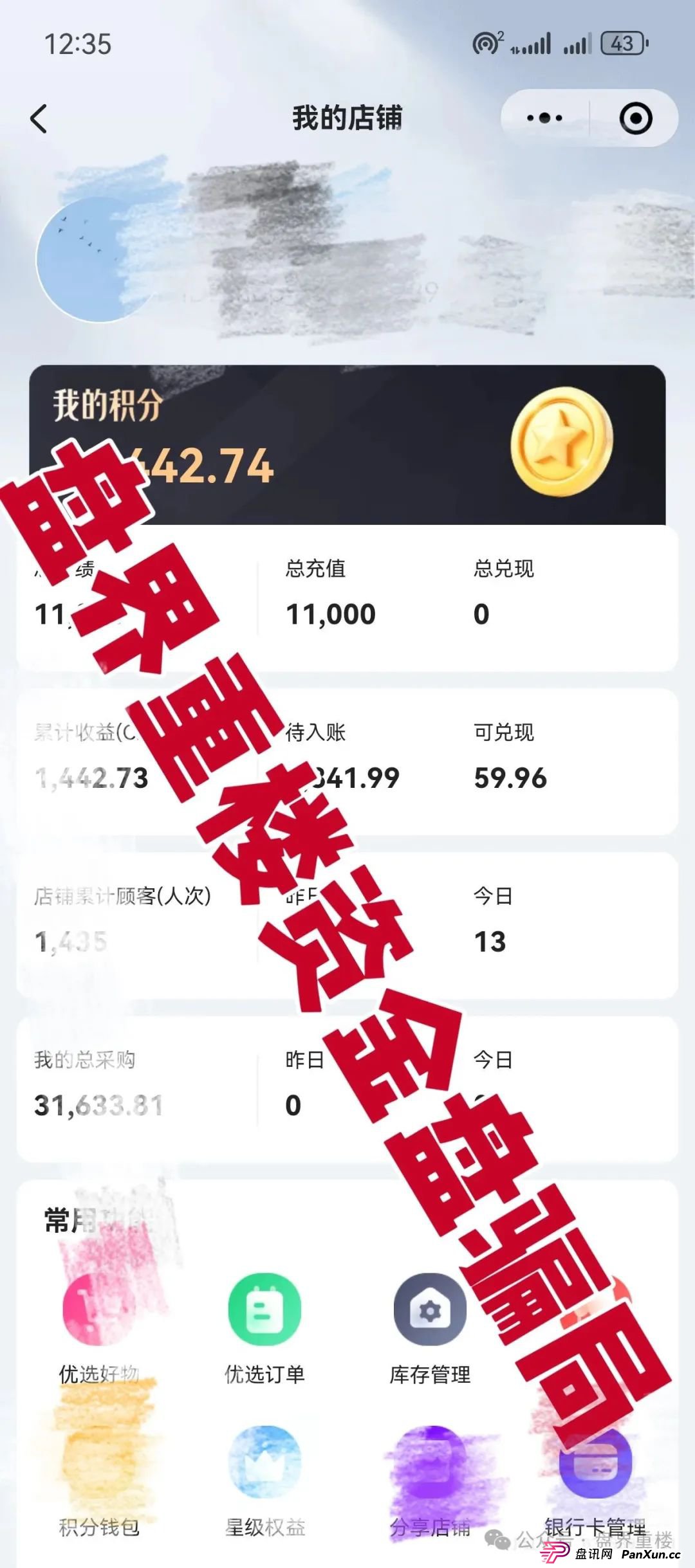The image size is (695, 1568).
Task: Go back from My Store page
Action: click(39, 119)
